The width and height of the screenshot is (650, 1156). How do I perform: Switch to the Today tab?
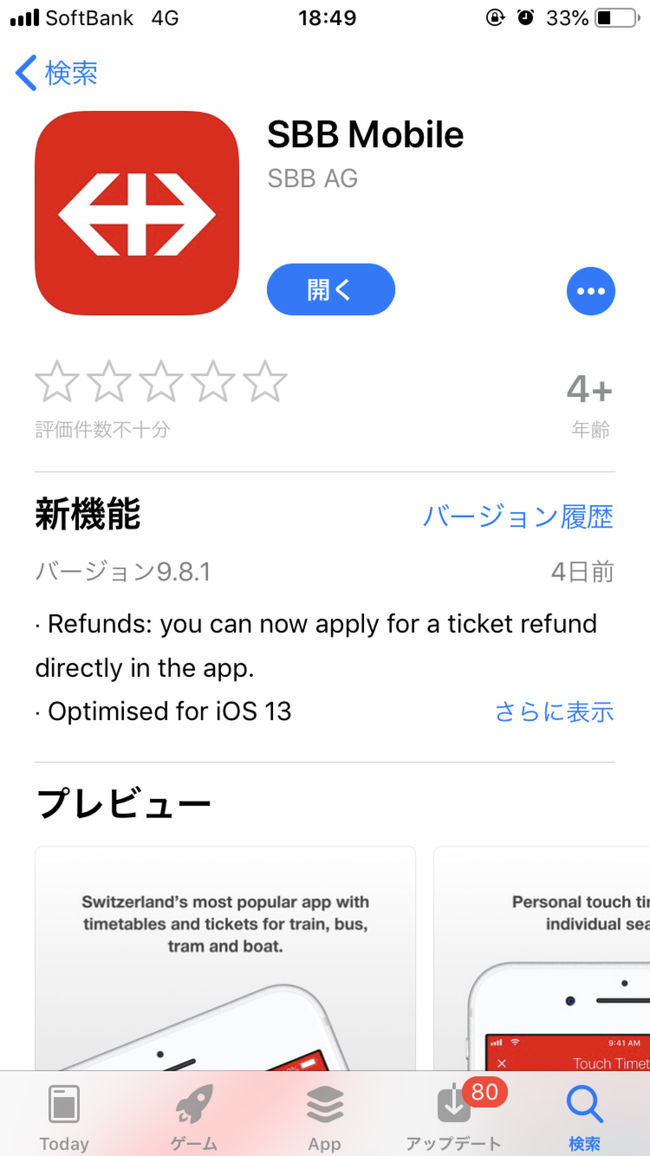coord(64,1117)
